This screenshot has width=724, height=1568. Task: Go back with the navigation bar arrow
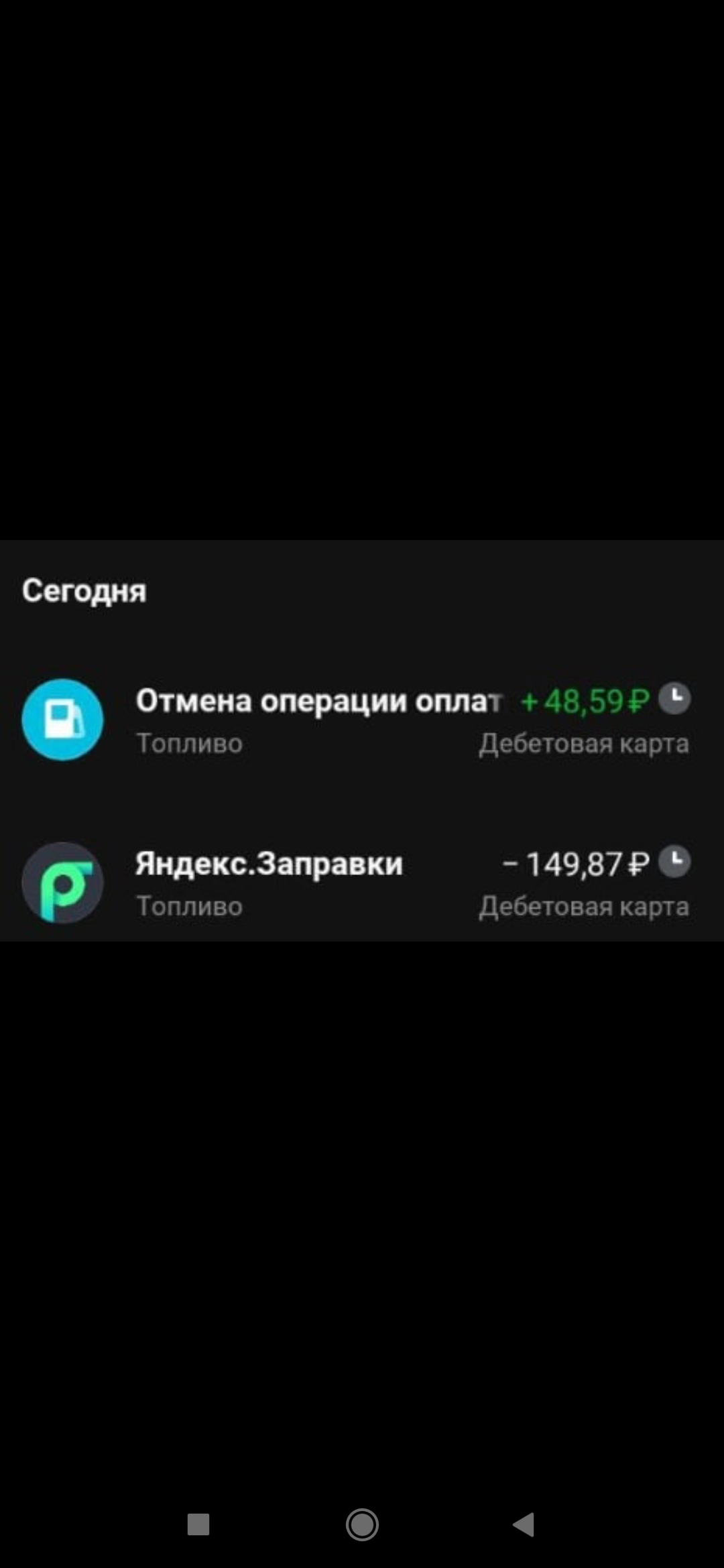click(x=524, y=1524)
